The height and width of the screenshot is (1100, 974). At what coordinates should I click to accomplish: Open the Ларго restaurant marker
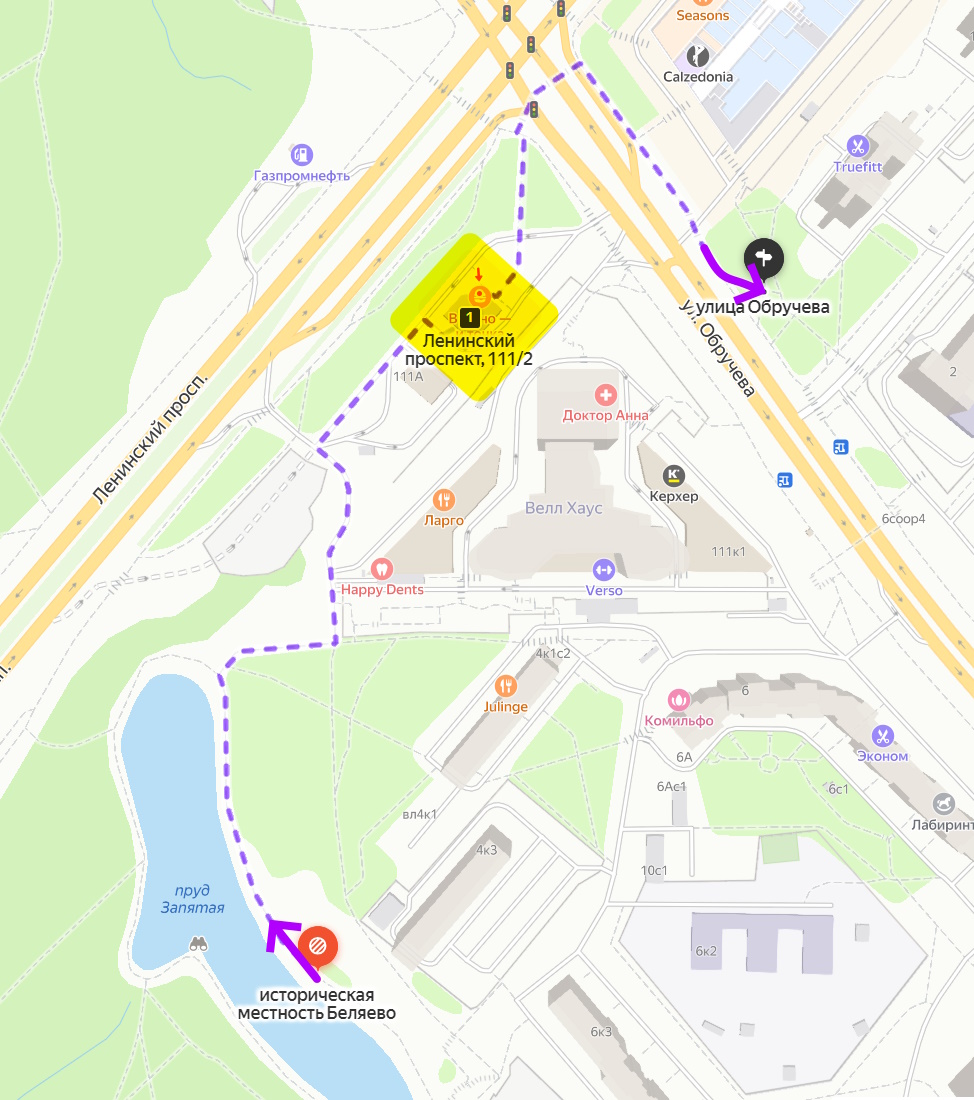pos(444,500)
